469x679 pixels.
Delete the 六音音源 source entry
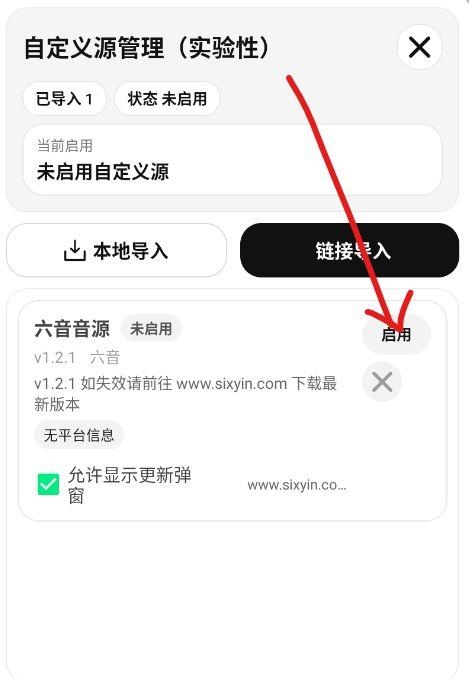point(382,382)
